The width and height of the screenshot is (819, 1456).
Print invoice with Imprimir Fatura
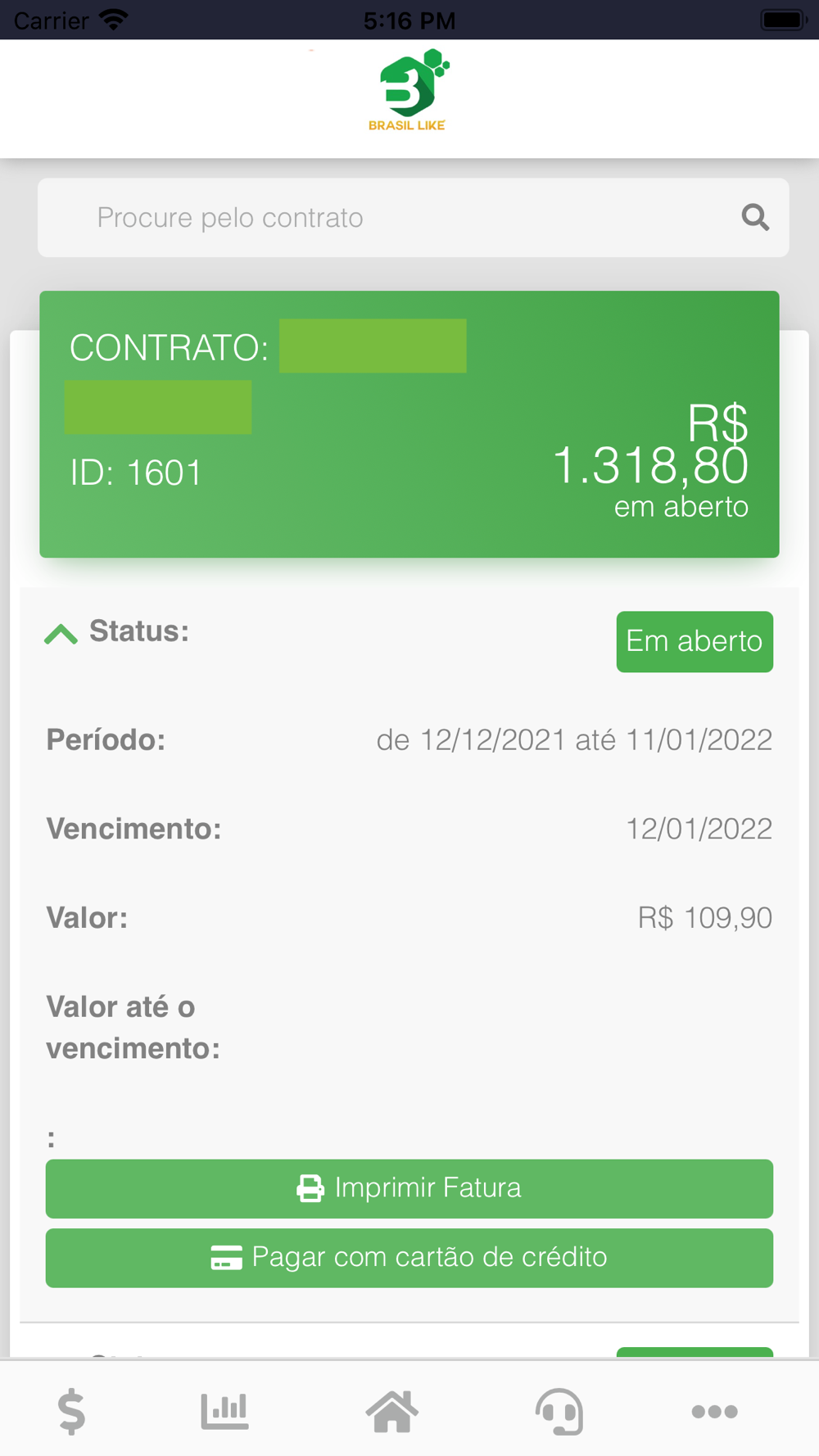(409, 1188)
